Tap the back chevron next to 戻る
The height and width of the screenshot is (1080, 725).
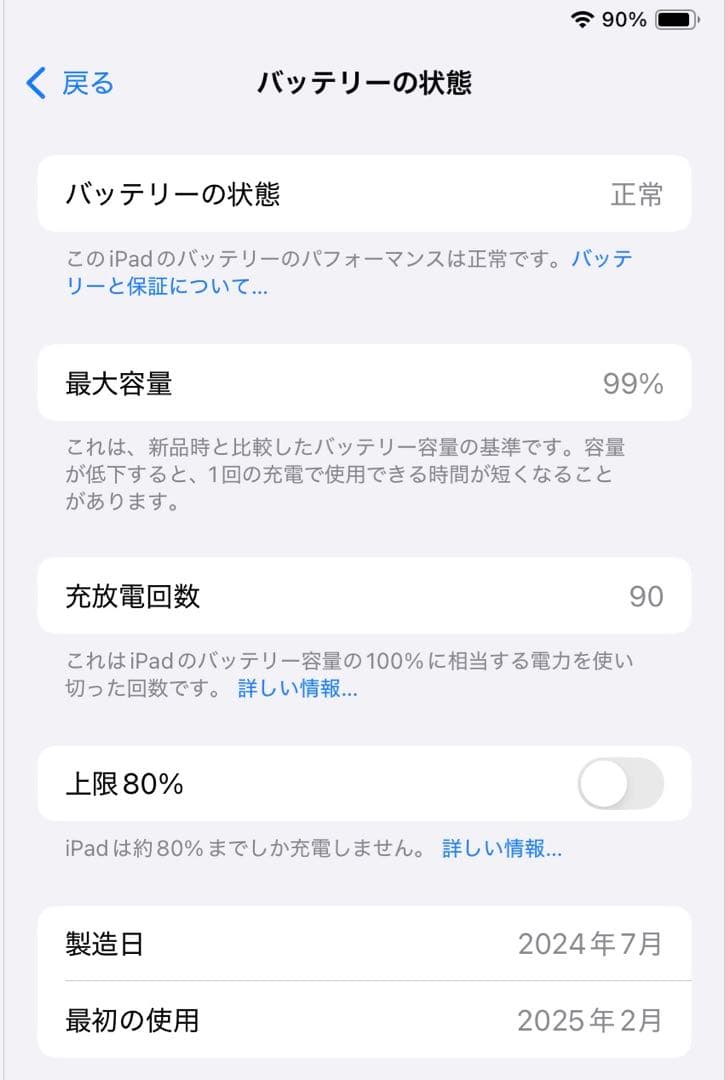35,84
